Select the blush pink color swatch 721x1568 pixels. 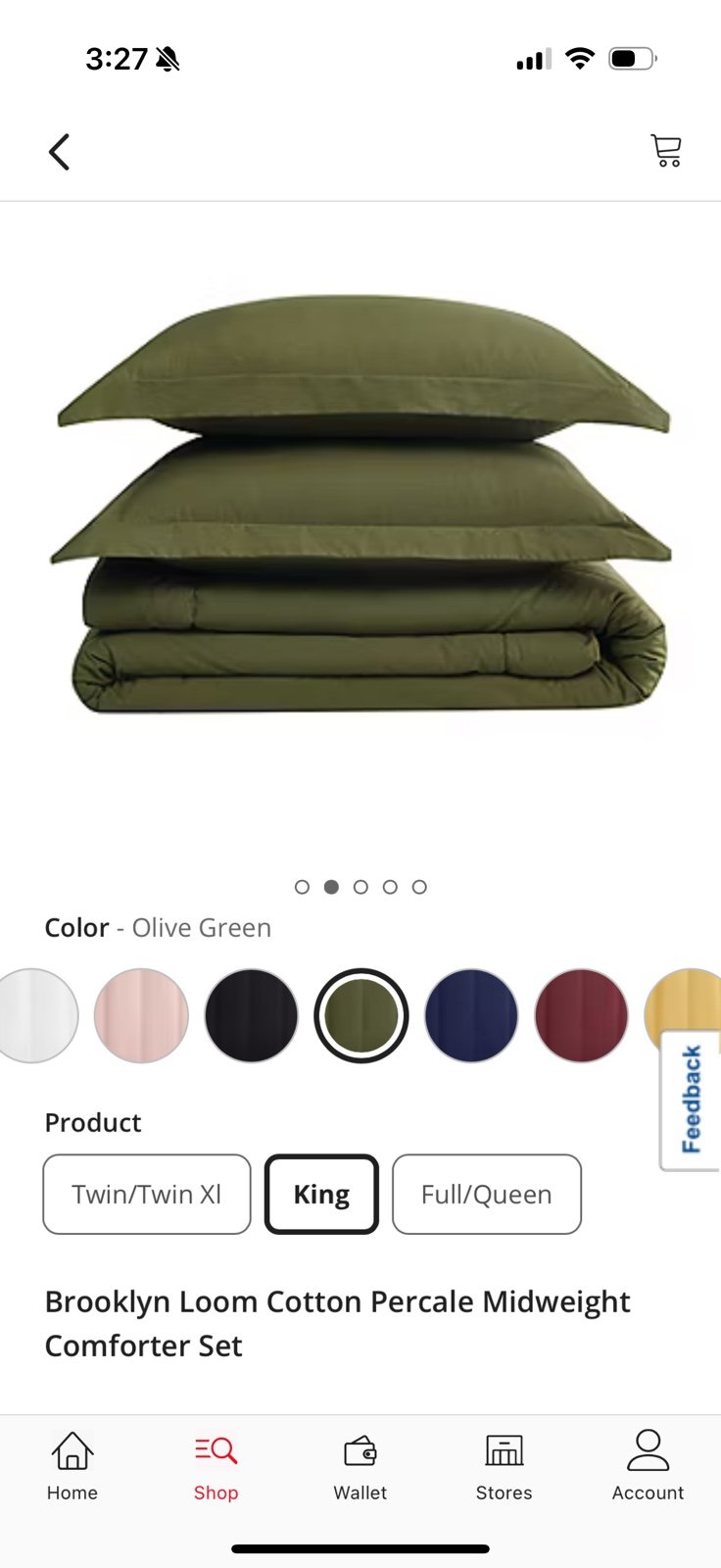[x=141, y=1016]
